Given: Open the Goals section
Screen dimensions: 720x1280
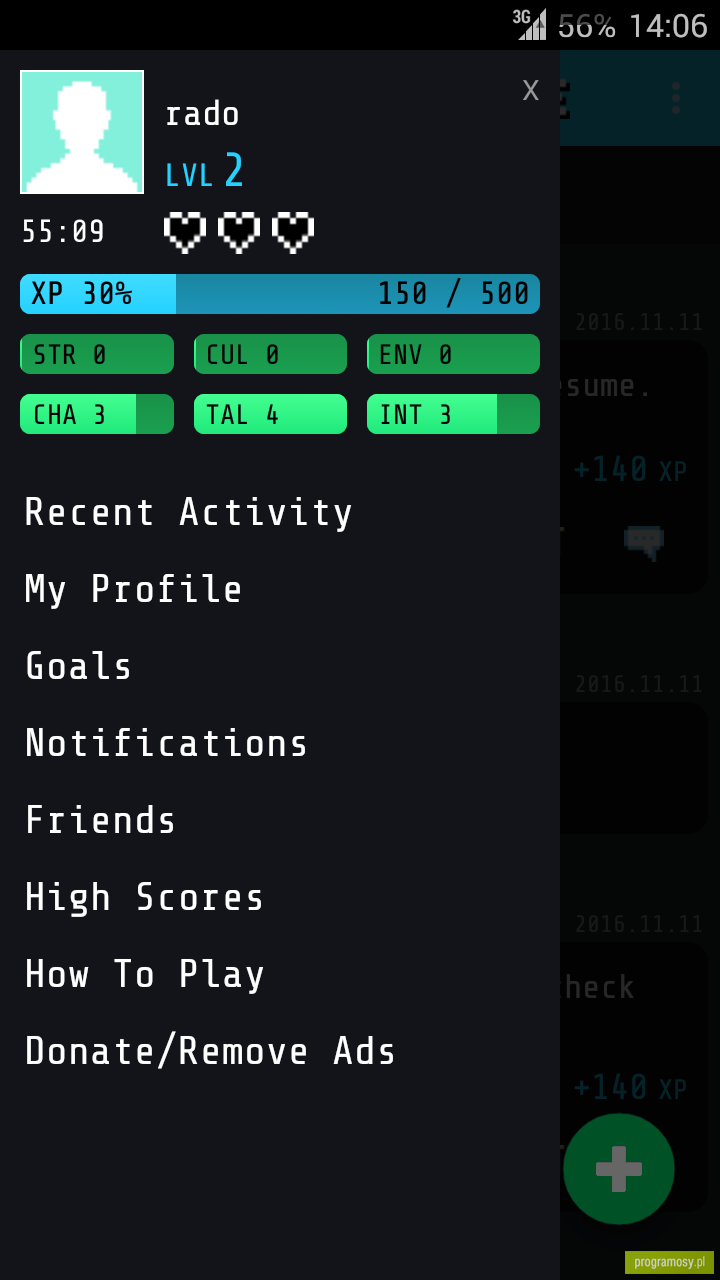Looking at the screenshot, I should tap(78, 666).
